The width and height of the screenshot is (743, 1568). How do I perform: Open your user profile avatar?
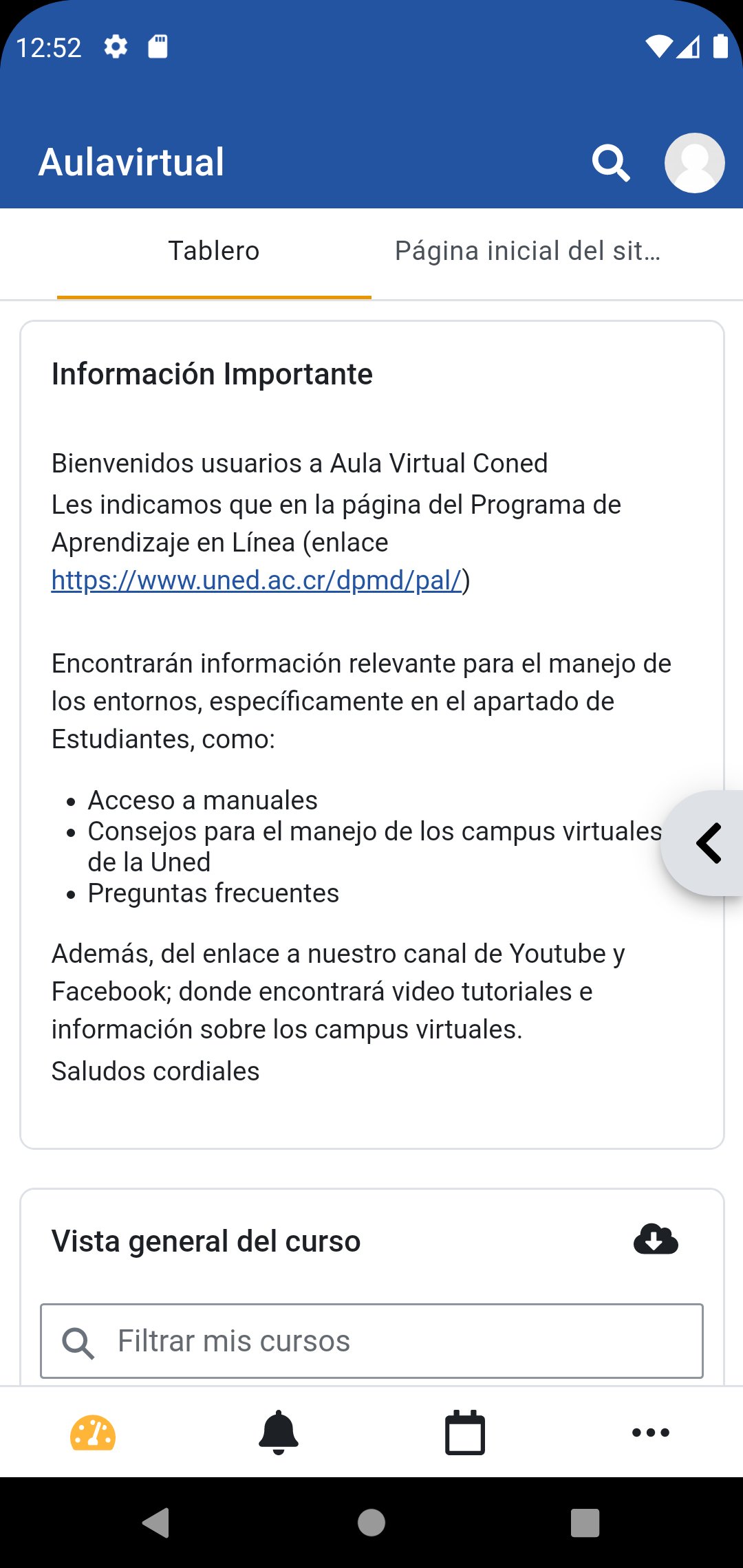click(x=693, y=162)
